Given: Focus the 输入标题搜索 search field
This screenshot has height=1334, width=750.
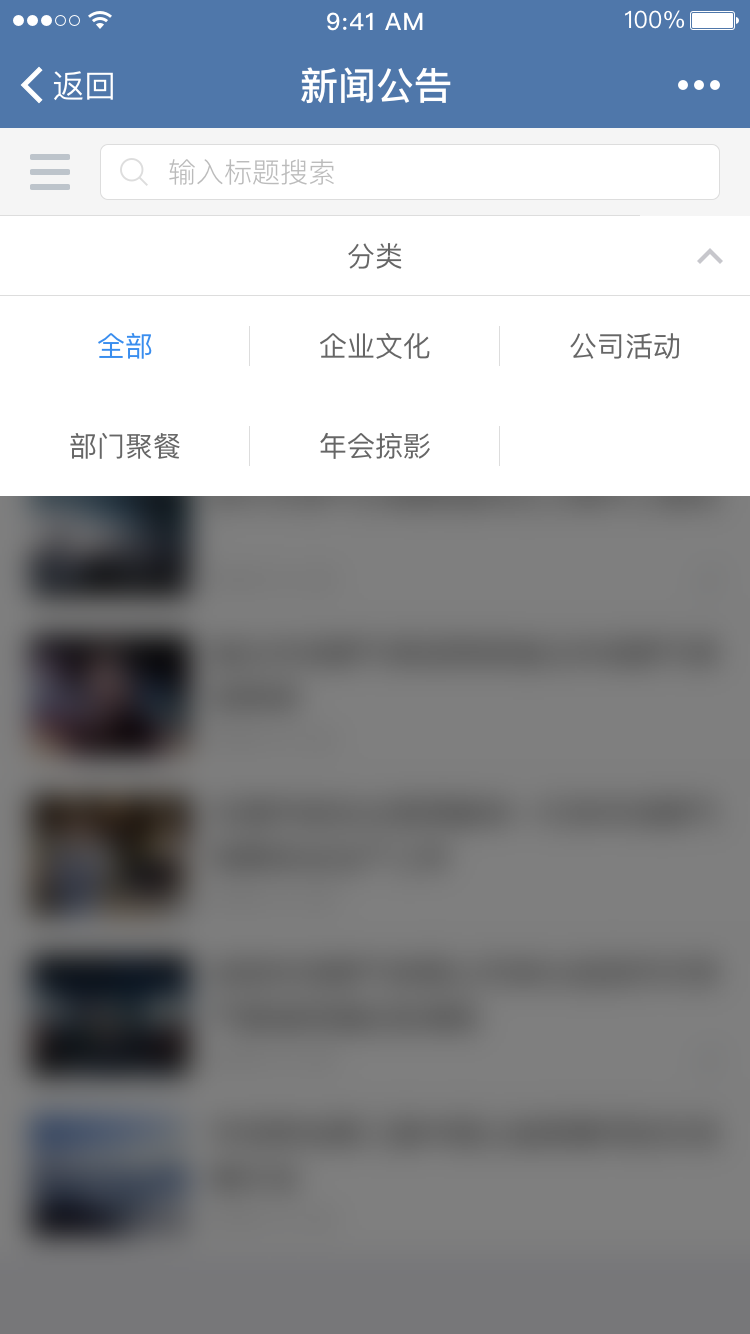Looking at the screenshot, I should (x=410, y=172).
